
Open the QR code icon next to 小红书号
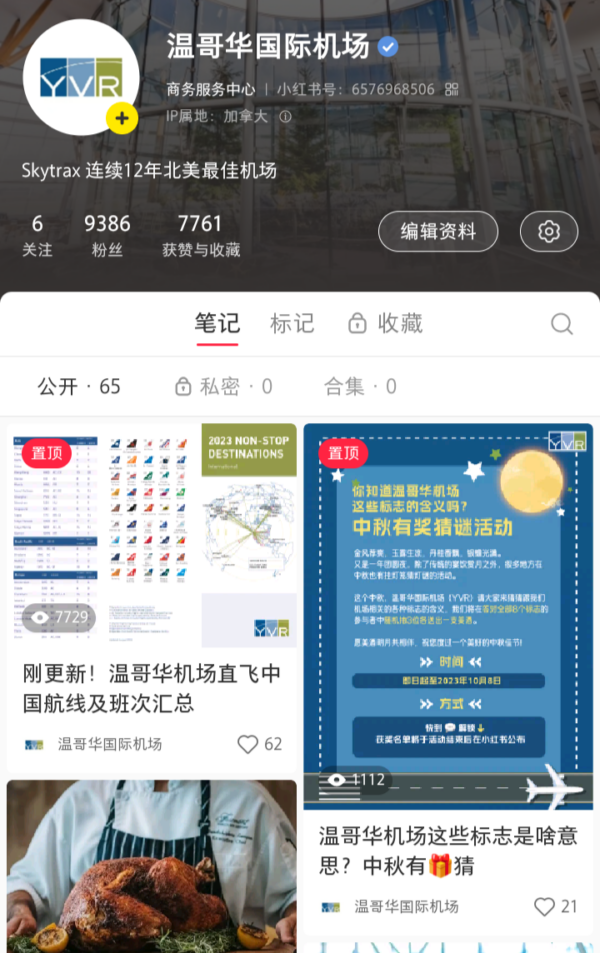tap(452, 89)
